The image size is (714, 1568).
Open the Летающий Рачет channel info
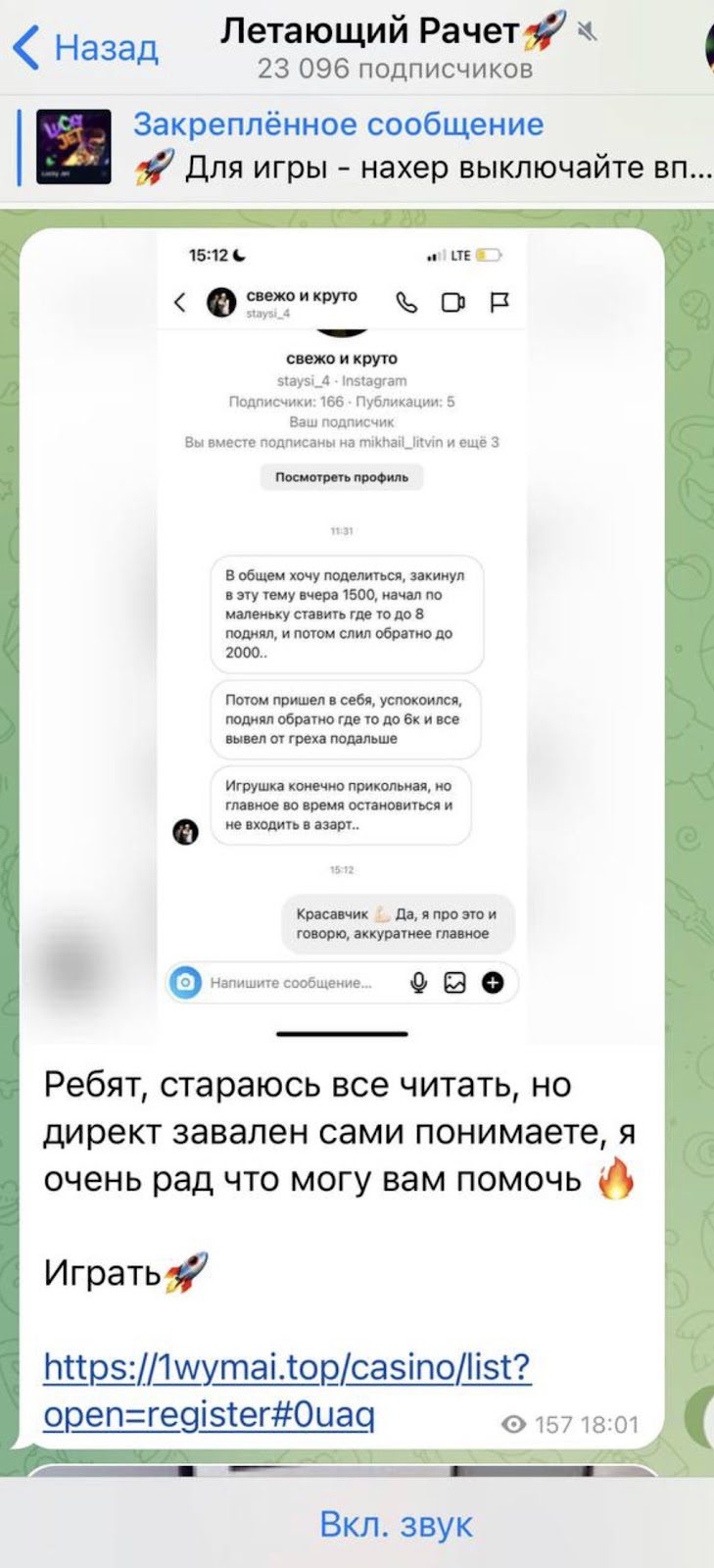396,48
